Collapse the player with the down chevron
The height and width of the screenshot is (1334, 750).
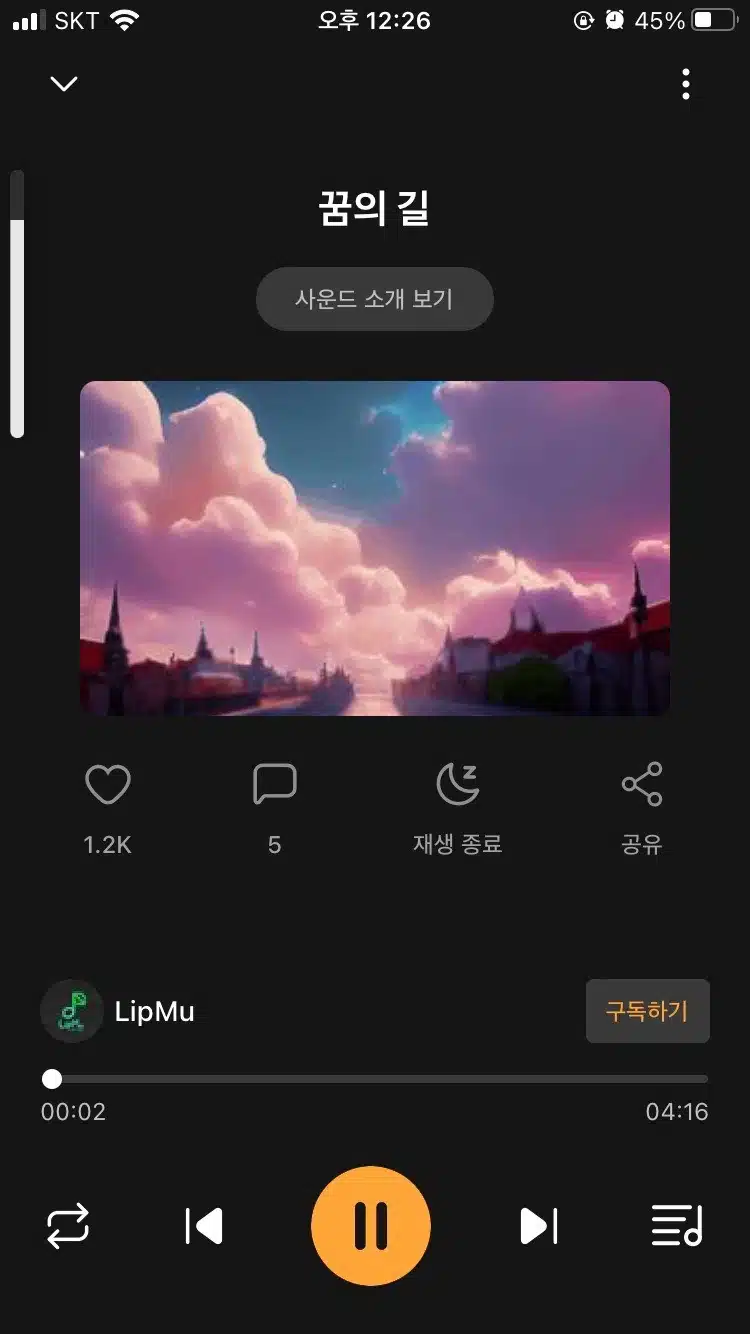[64, 84]
